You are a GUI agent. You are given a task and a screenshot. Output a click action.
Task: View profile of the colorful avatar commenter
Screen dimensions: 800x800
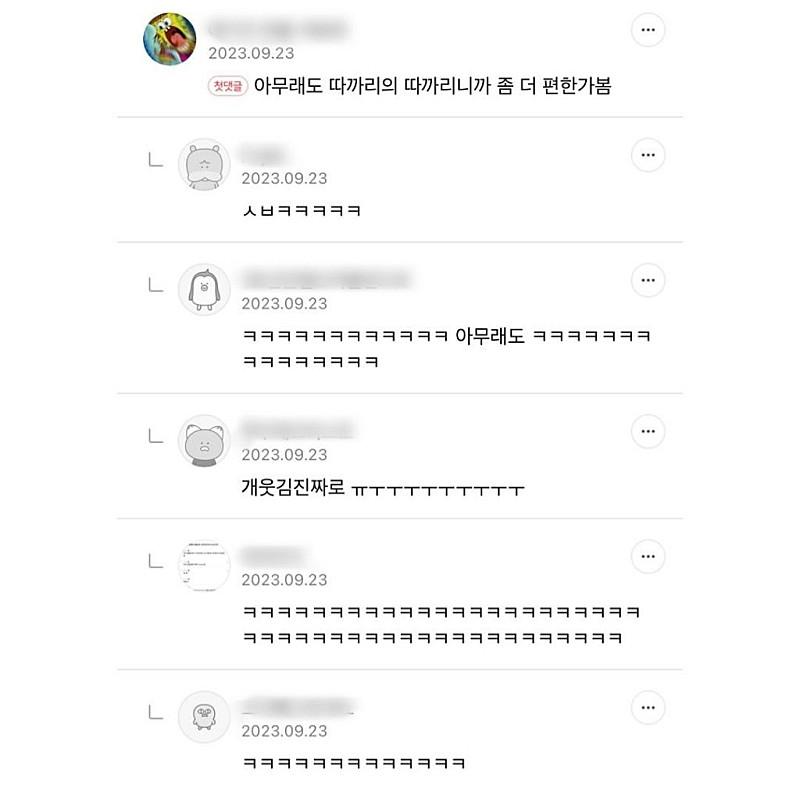pos(169,39)
